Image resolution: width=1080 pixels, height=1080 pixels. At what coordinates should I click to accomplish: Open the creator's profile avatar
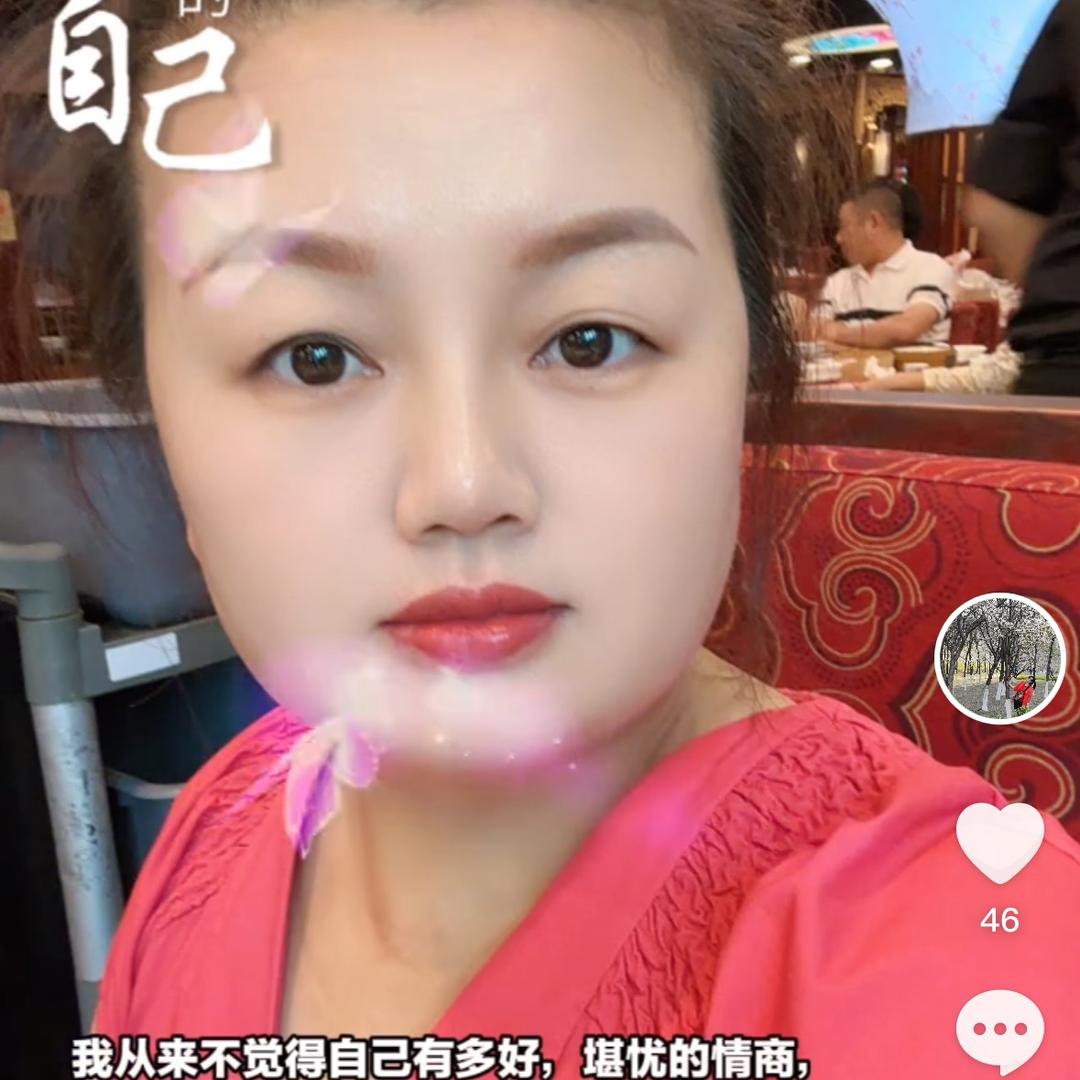(x=1000, y=658)
